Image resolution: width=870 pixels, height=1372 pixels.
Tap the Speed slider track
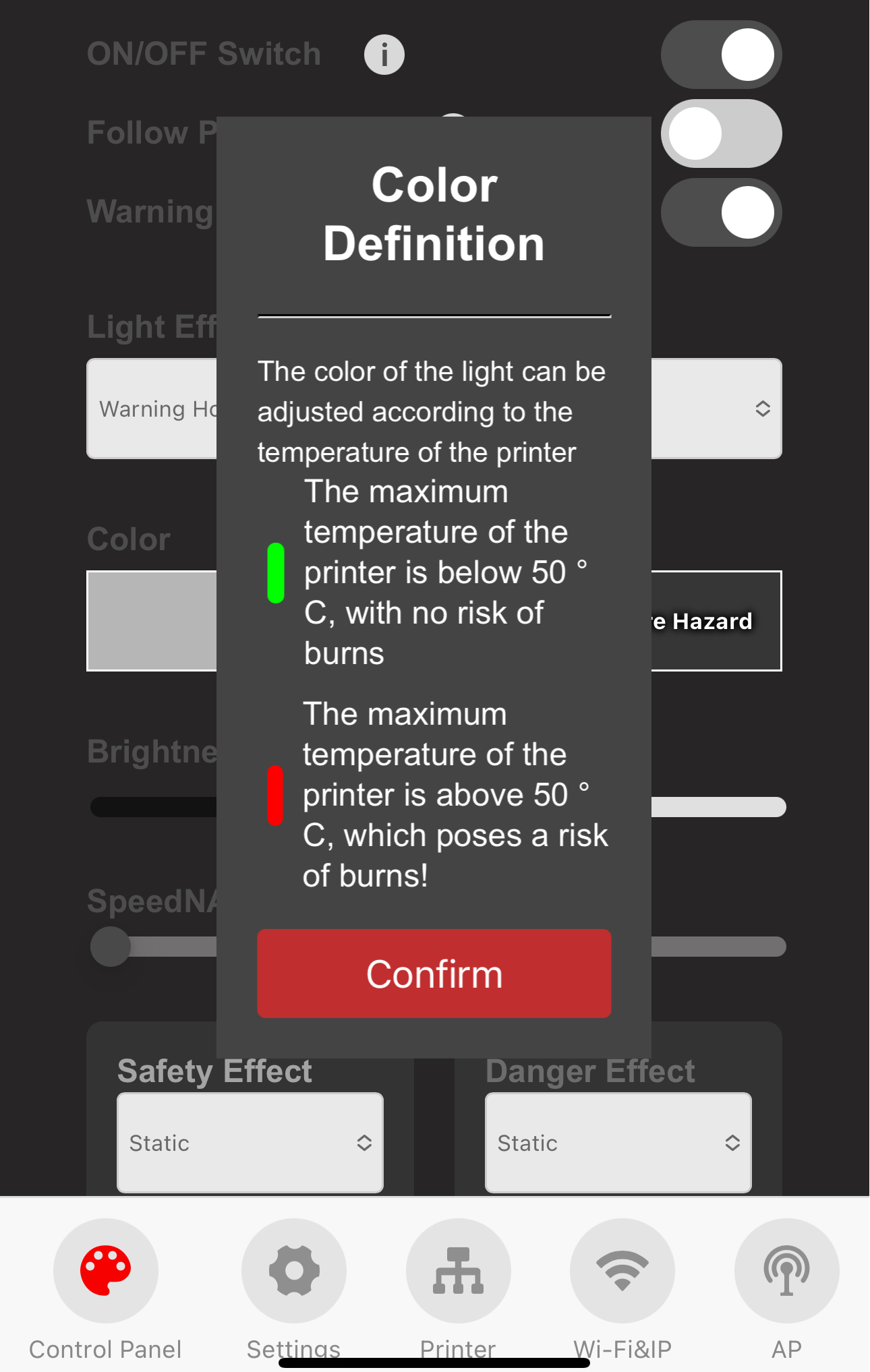(718, 947)
